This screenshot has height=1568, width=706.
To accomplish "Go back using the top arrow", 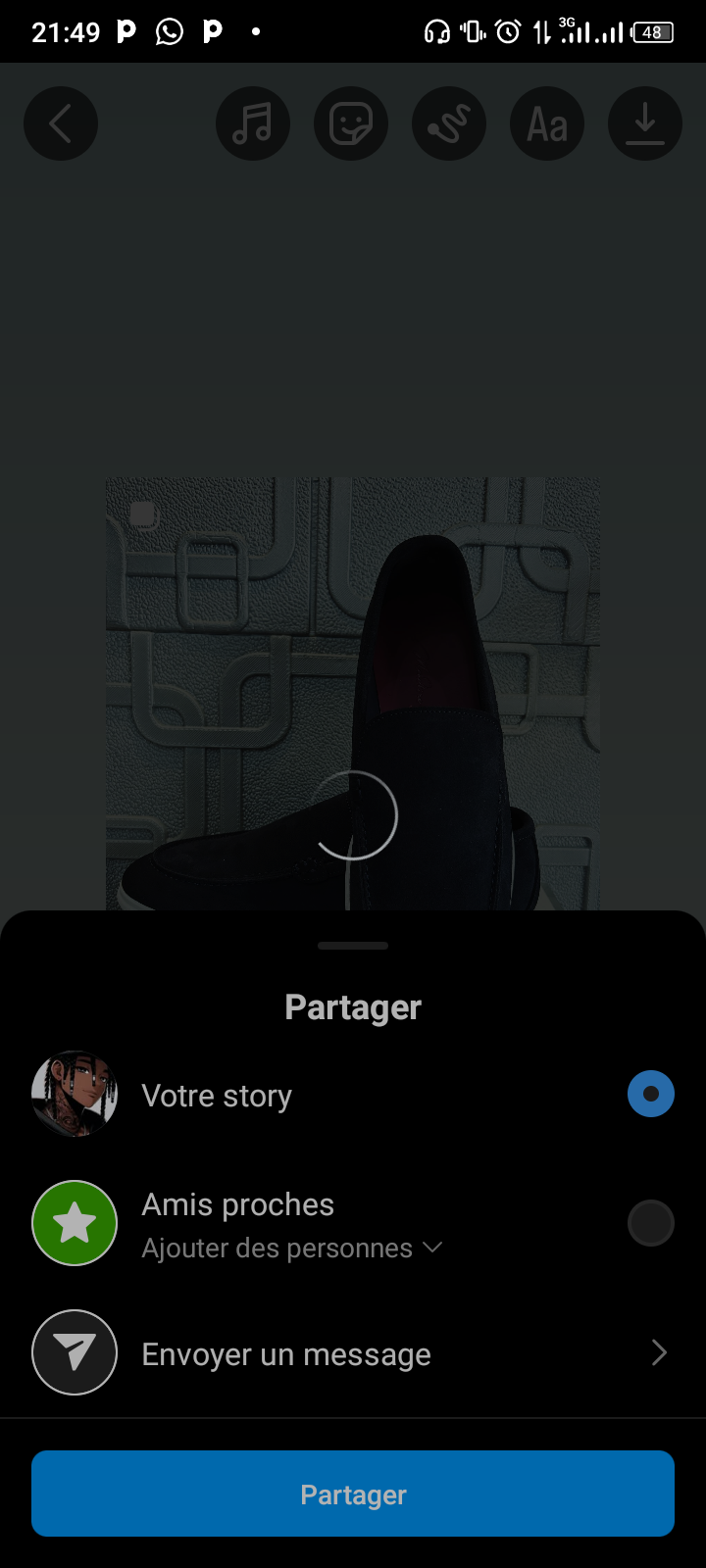I will pyautogui.click(x=61, y=124).
